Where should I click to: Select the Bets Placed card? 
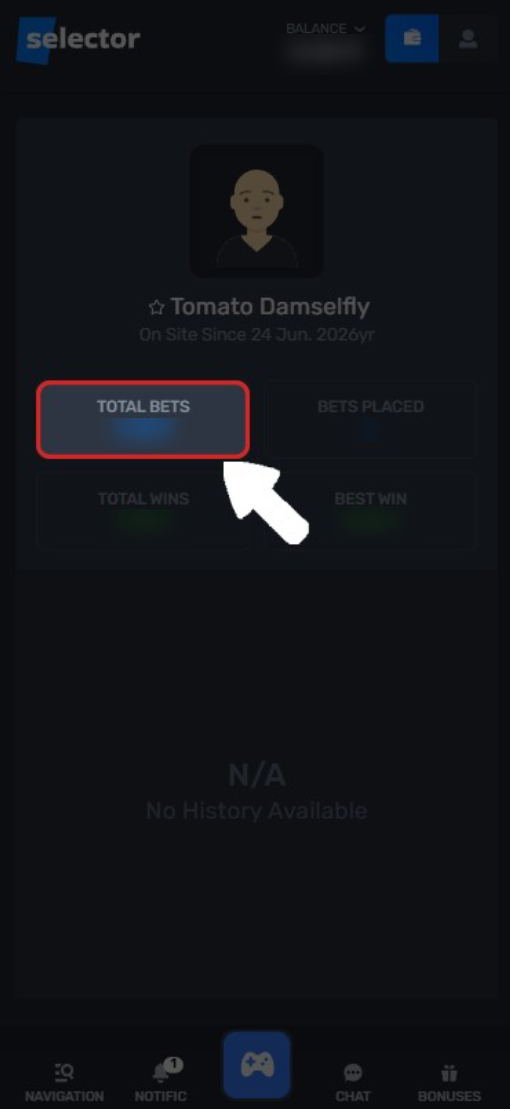coord(371,419)
